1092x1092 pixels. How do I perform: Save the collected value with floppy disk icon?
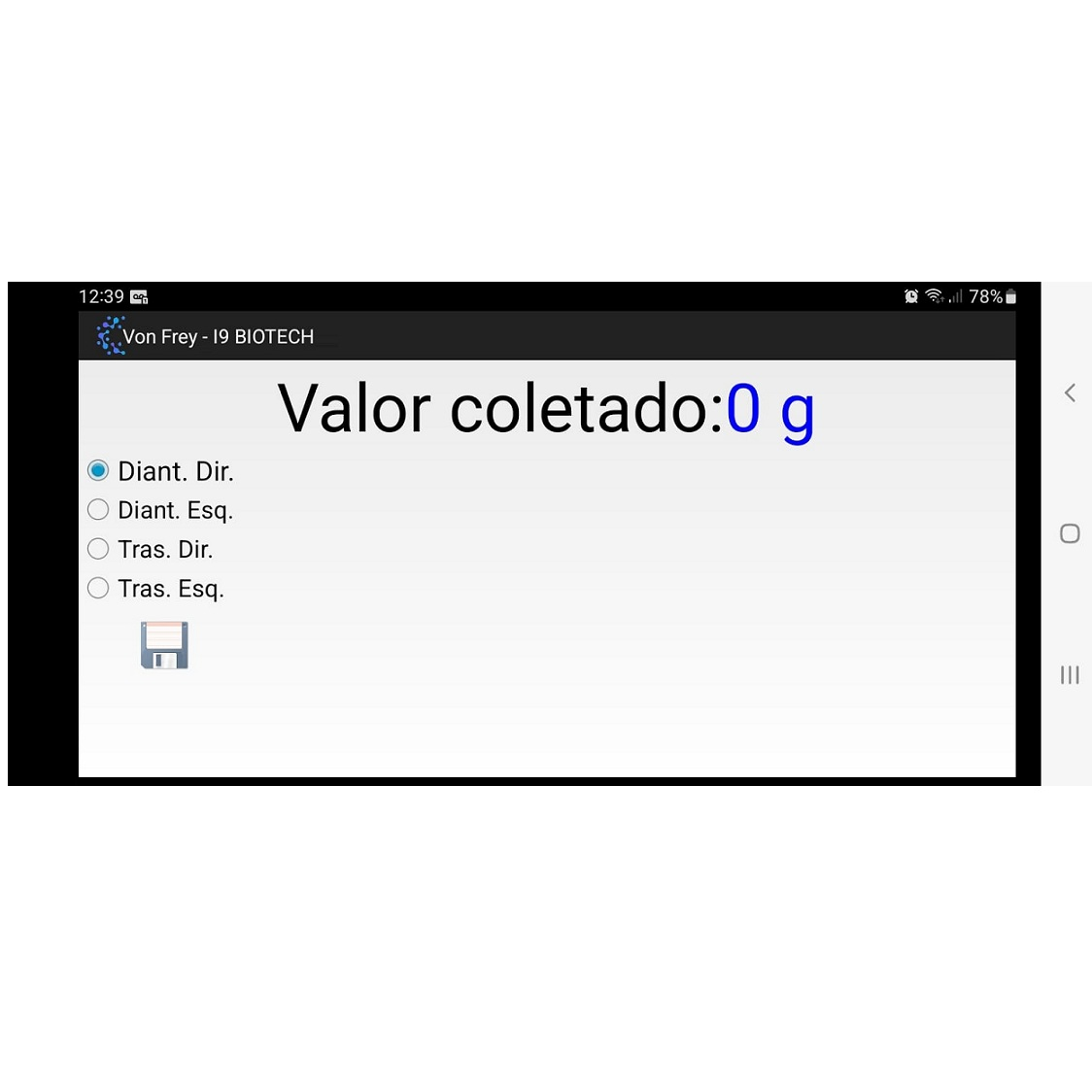pyautogui.click(x=164, y=645)
